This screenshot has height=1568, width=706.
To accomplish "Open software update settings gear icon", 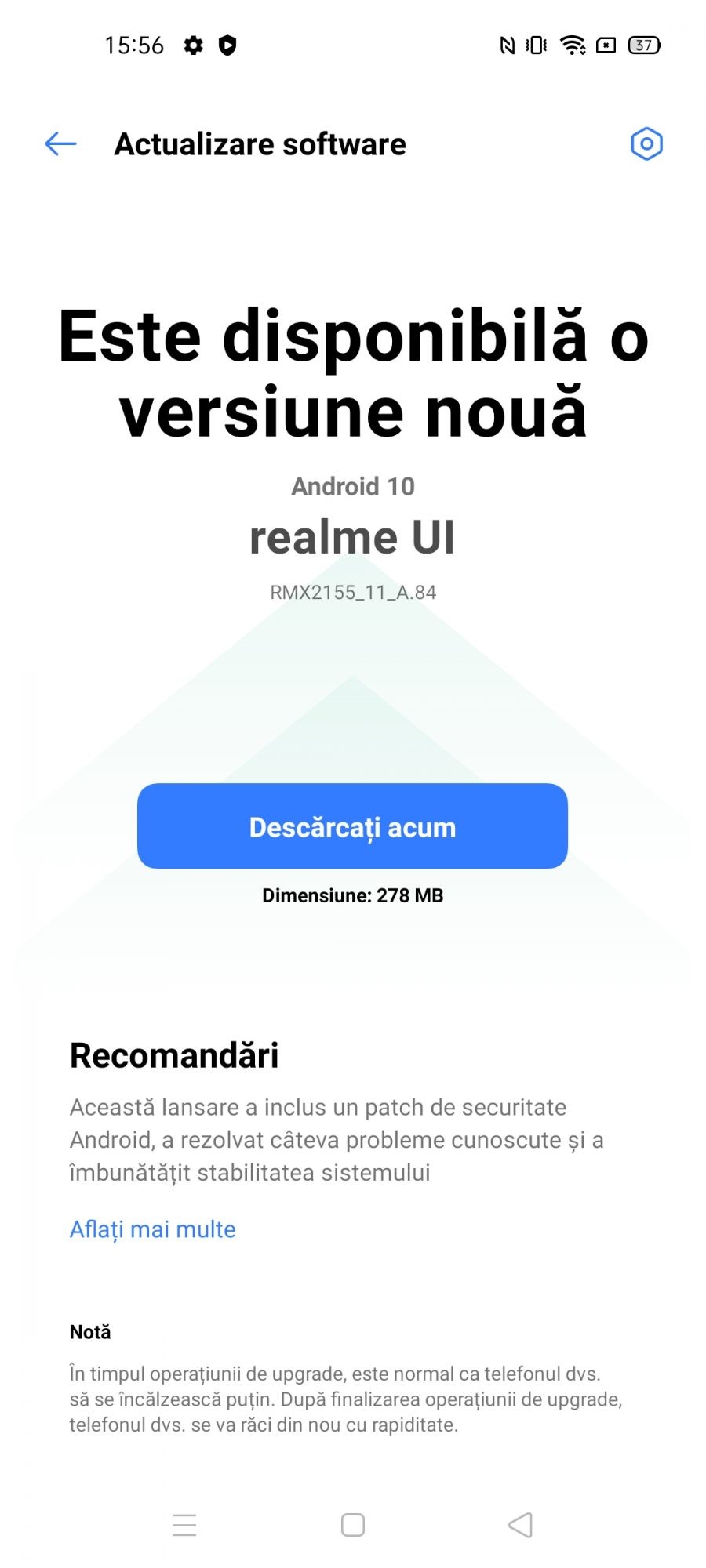I will click(646, 144).
